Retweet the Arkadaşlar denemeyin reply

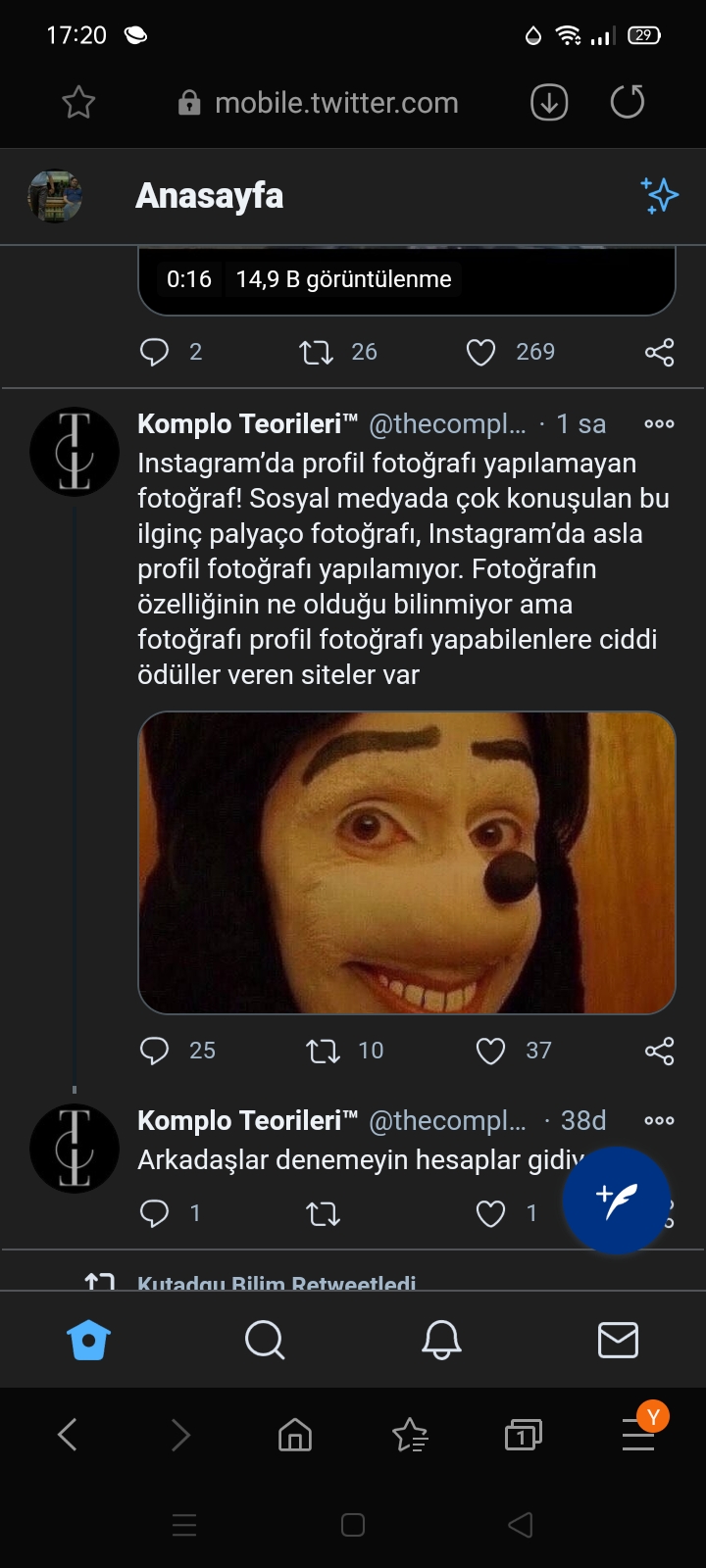click(323, 1214)
